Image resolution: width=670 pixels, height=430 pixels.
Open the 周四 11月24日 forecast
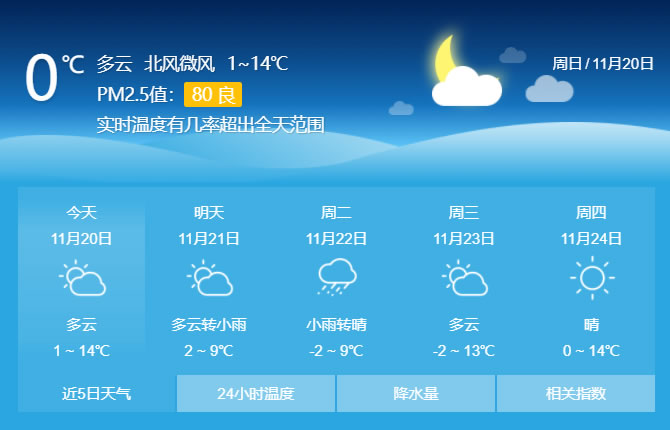(591, 280)
